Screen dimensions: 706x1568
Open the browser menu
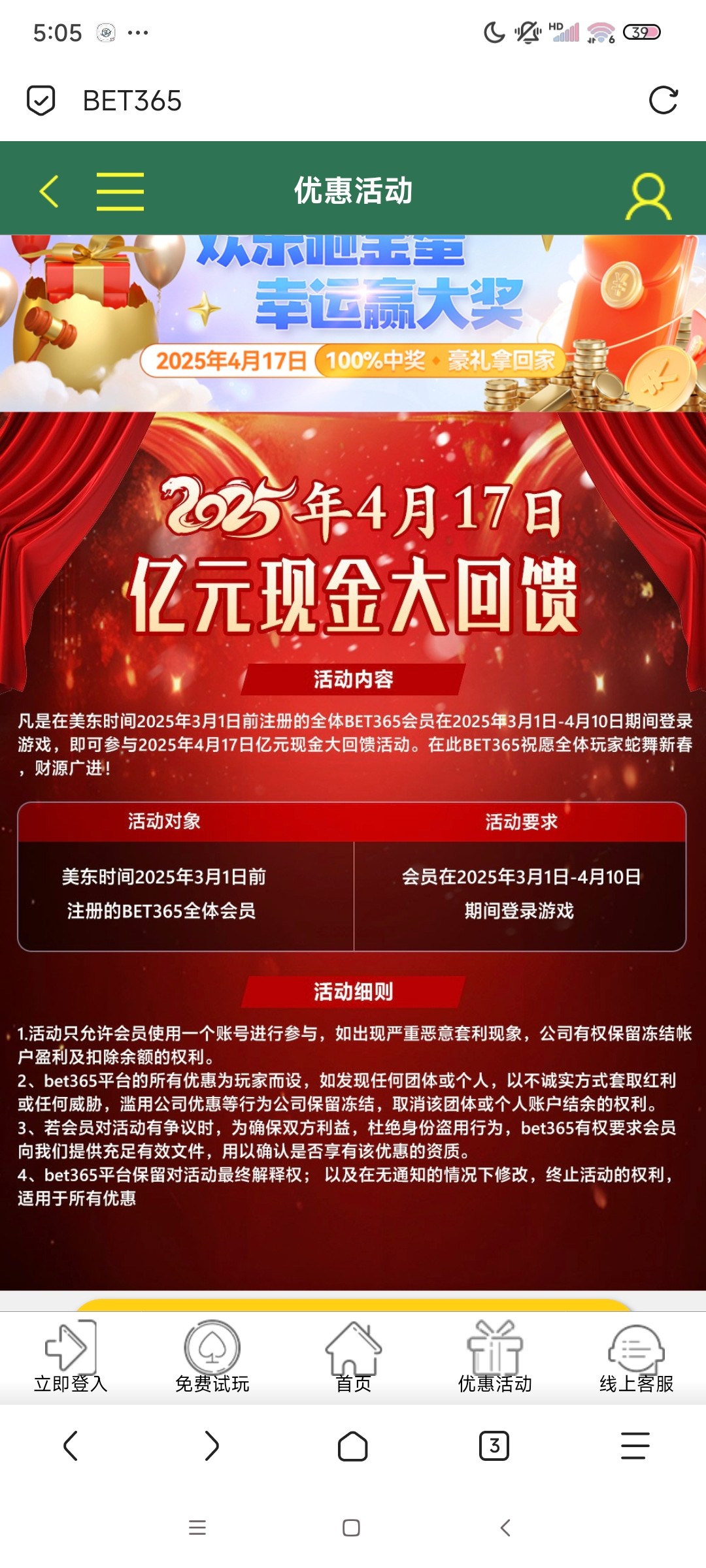point(635,1446)
